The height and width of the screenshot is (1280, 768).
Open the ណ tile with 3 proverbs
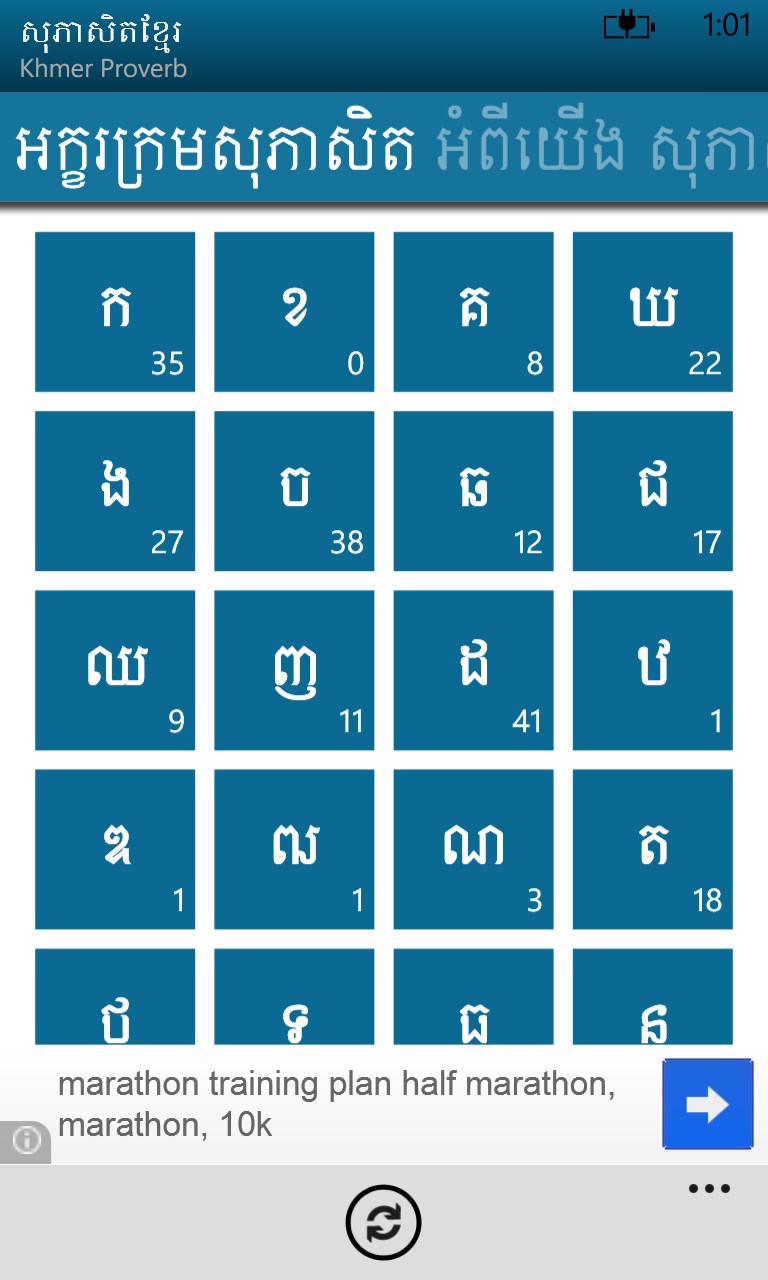(x=473, y=849)
